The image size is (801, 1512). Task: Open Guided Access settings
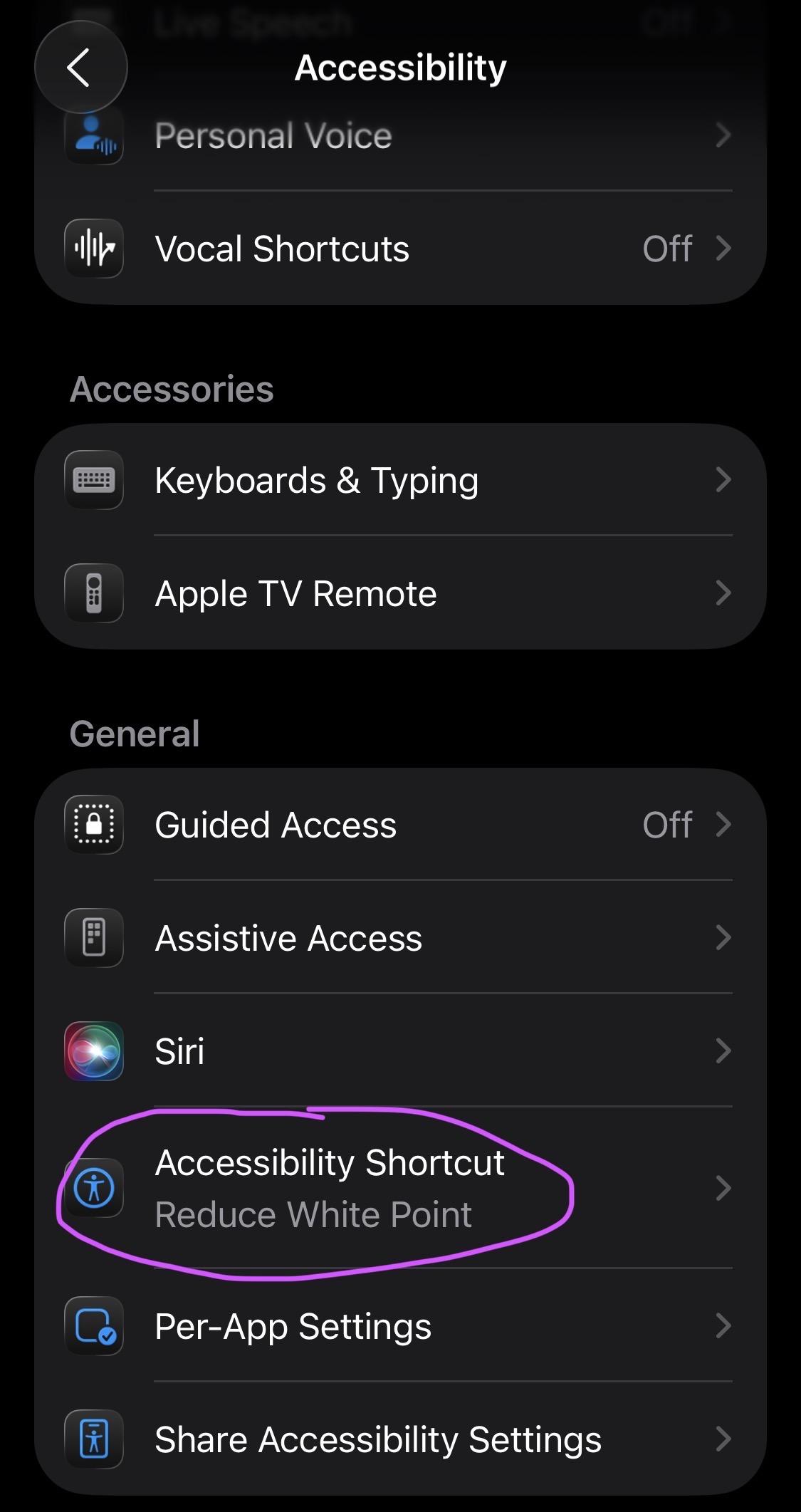coord(399,825)
